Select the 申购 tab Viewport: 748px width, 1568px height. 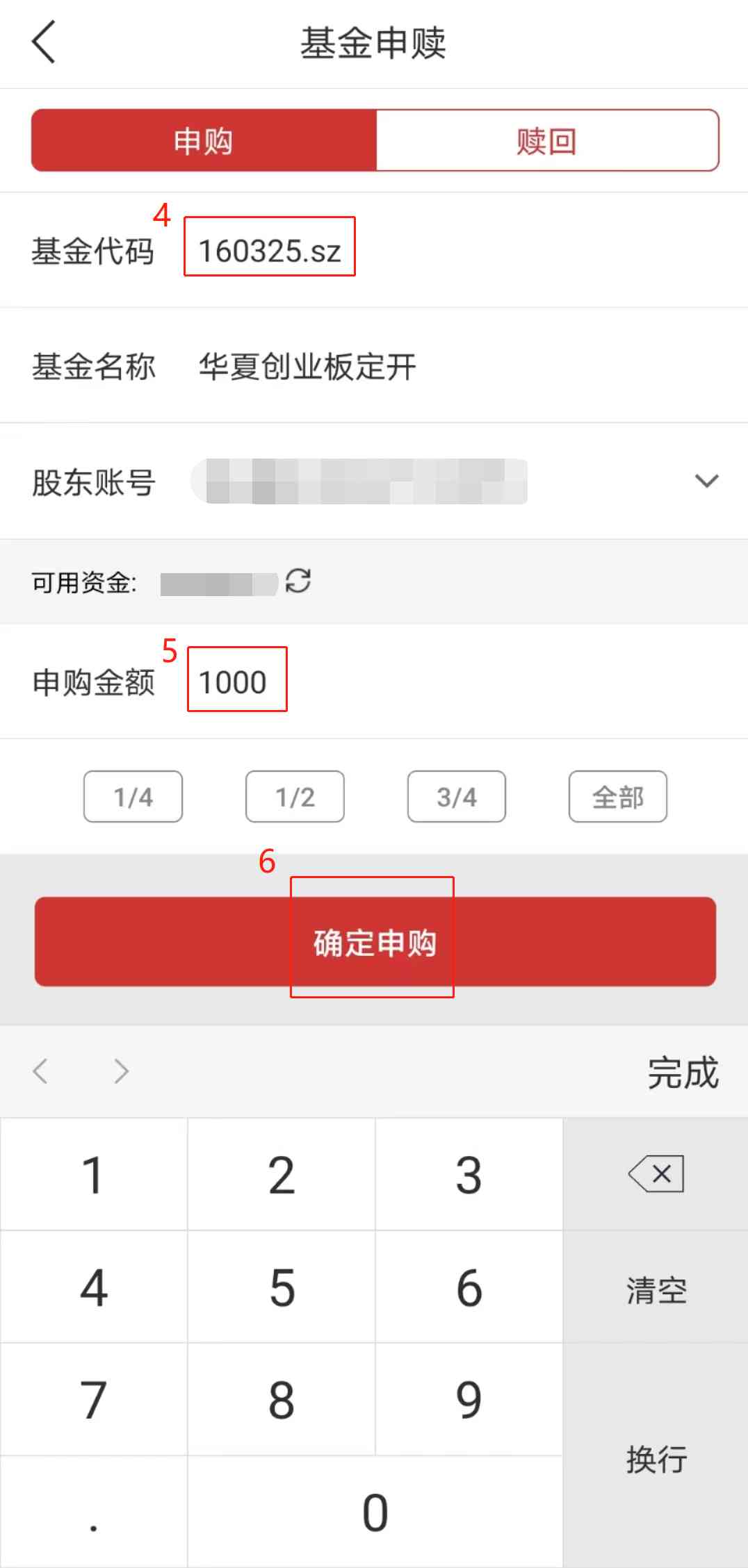click(204, 140)
